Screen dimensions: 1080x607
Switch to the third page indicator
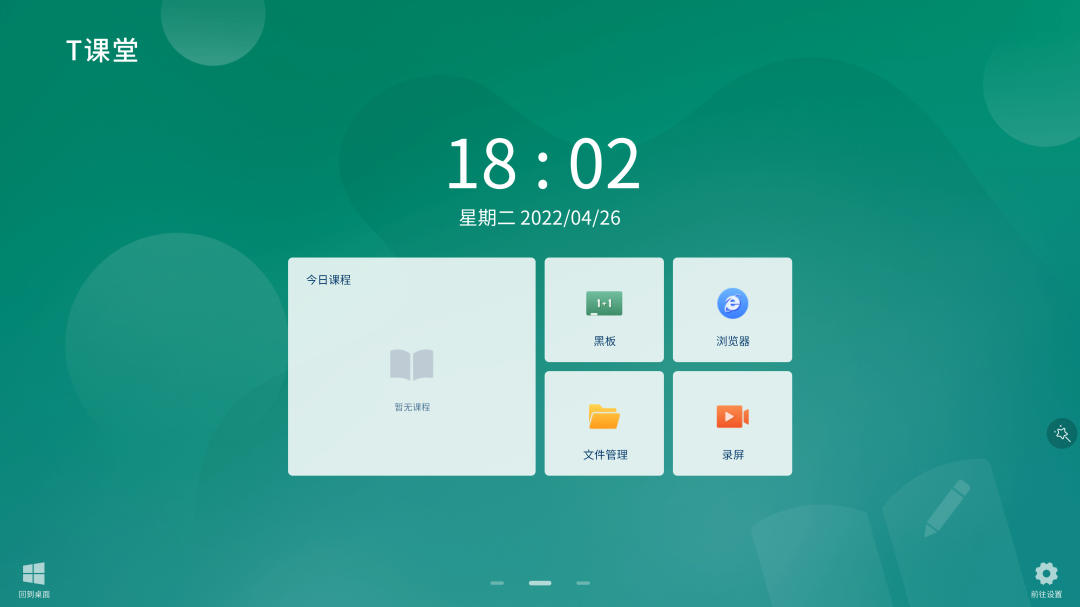[x=583, y=583]
